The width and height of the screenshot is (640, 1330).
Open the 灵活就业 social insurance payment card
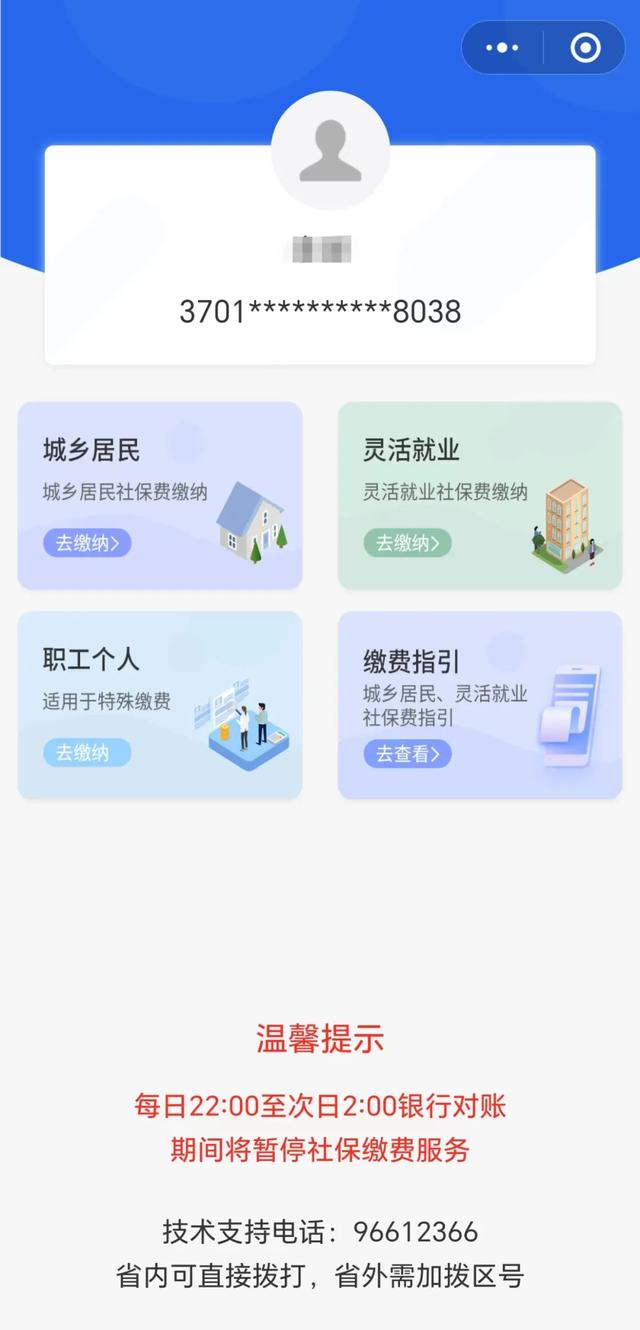[x=480, y=495]
